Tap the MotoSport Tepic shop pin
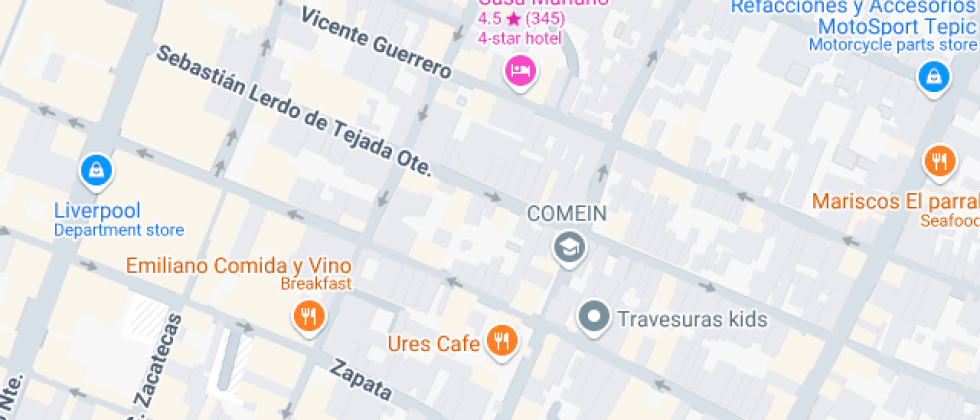The image size is (980, 420). pos(934,79)
